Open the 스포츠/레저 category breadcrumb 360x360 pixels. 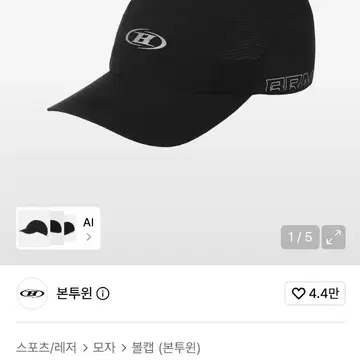coord(46,348)
